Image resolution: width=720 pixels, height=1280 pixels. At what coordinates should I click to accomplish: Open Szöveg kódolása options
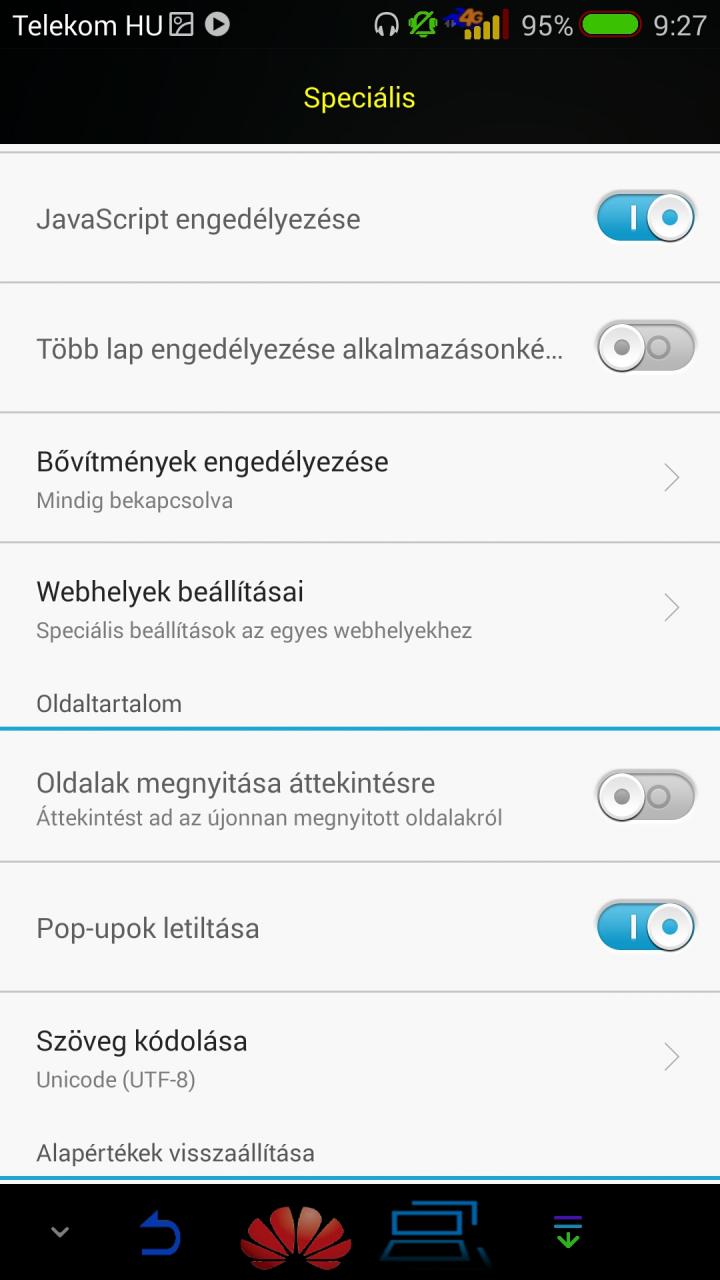(x=360, y=1057)
